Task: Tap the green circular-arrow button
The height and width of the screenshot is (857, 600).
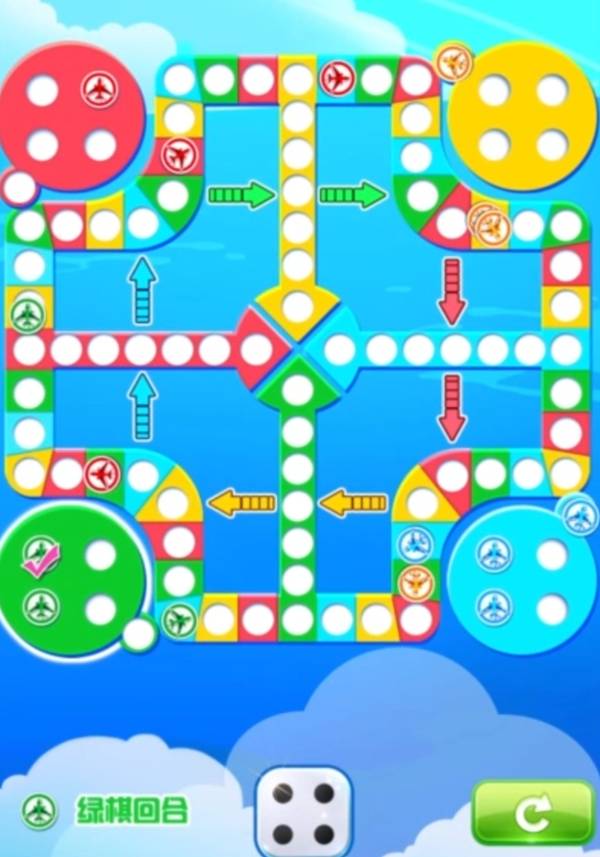Action: pyautogui.click(x=533, y=812)
